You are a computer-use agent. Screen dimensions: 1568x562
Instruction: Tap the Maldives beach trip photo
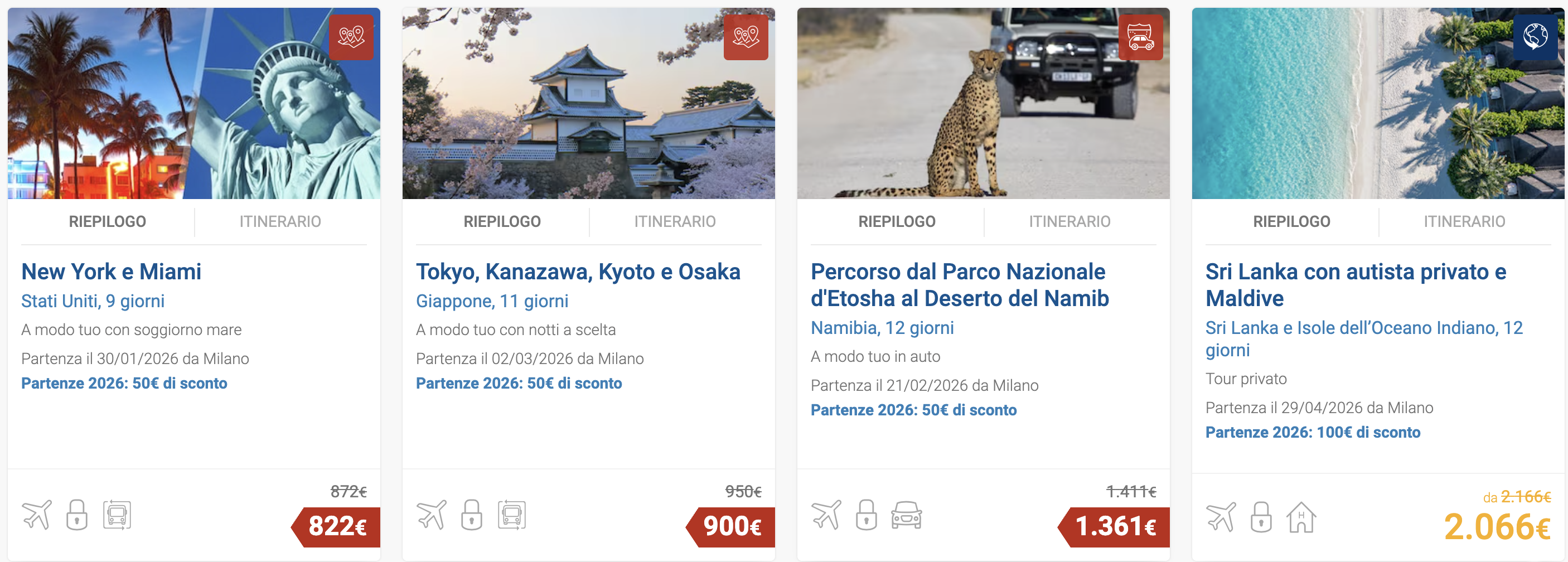pyautogui.click(x=1377, y=104)
